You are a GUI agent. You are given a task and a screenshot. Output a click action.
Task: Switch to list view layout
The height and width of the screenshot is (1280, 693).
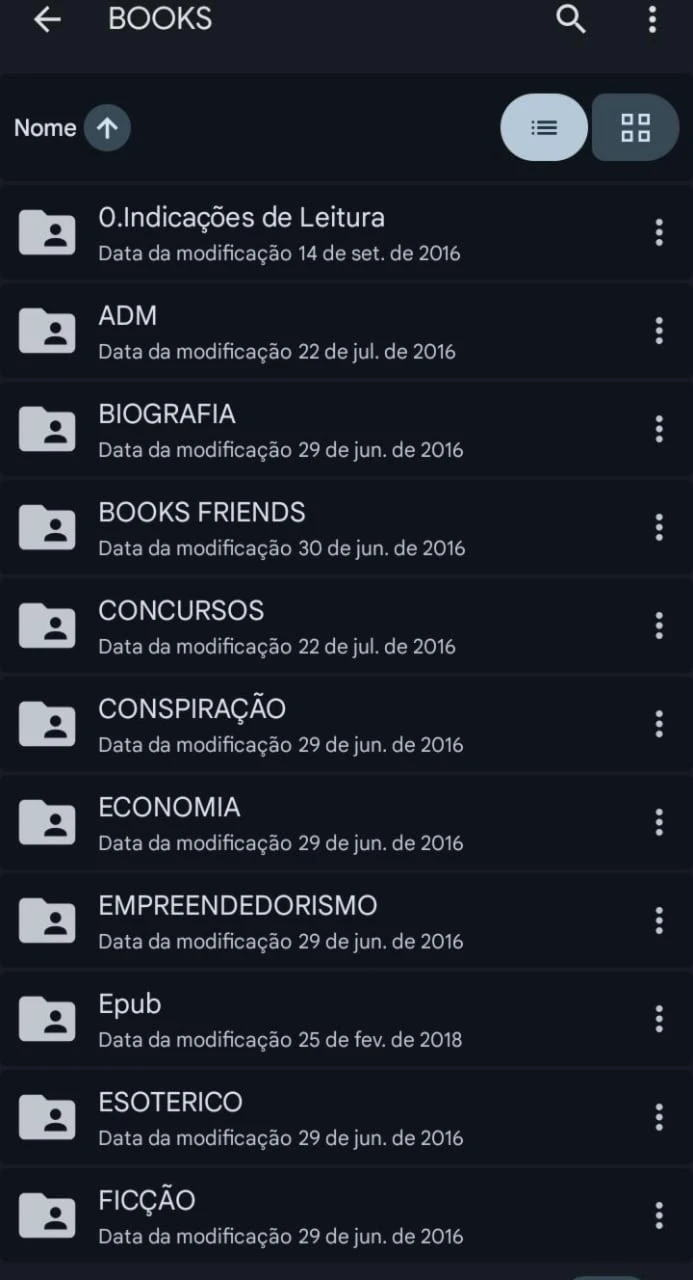click(x=544, y=128)
